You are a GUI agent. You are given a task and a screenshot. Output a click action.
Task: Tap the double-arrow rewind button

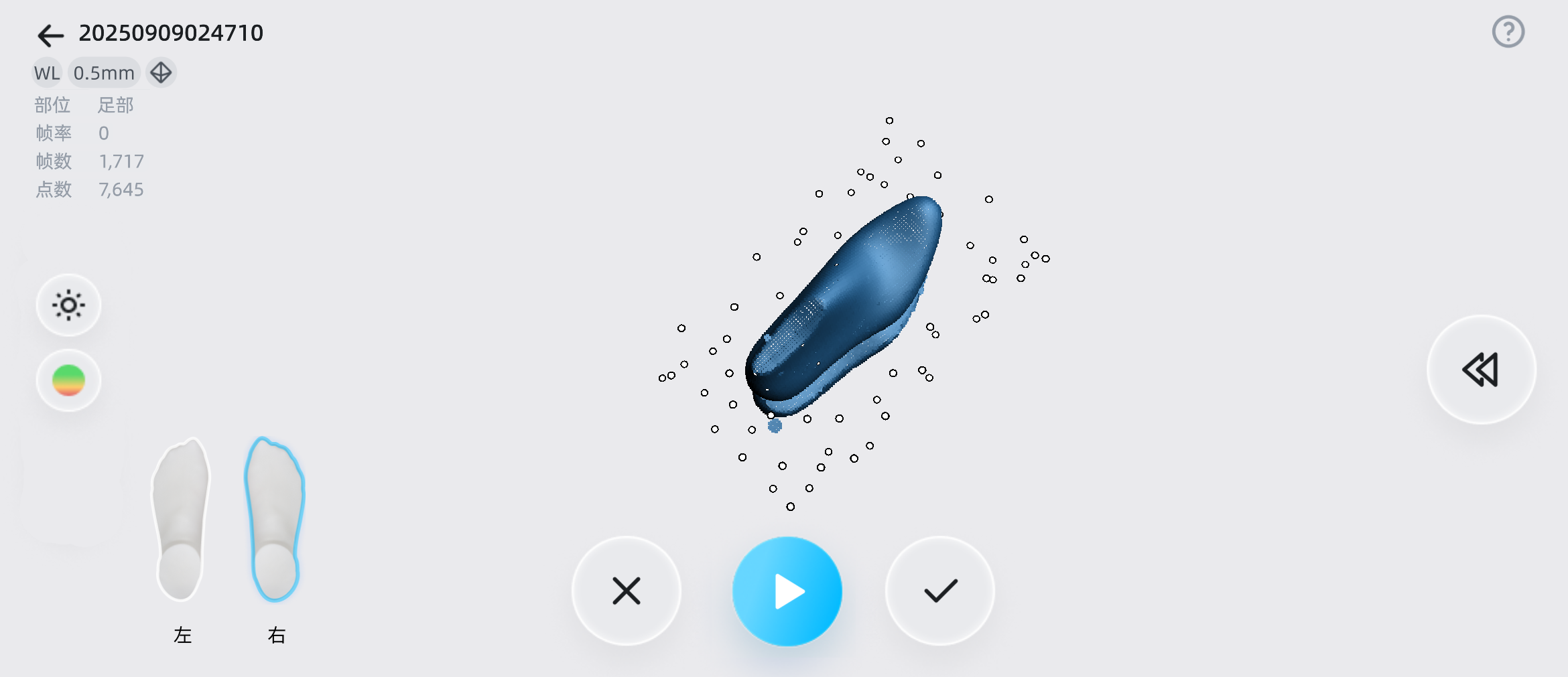[1481, 370]
